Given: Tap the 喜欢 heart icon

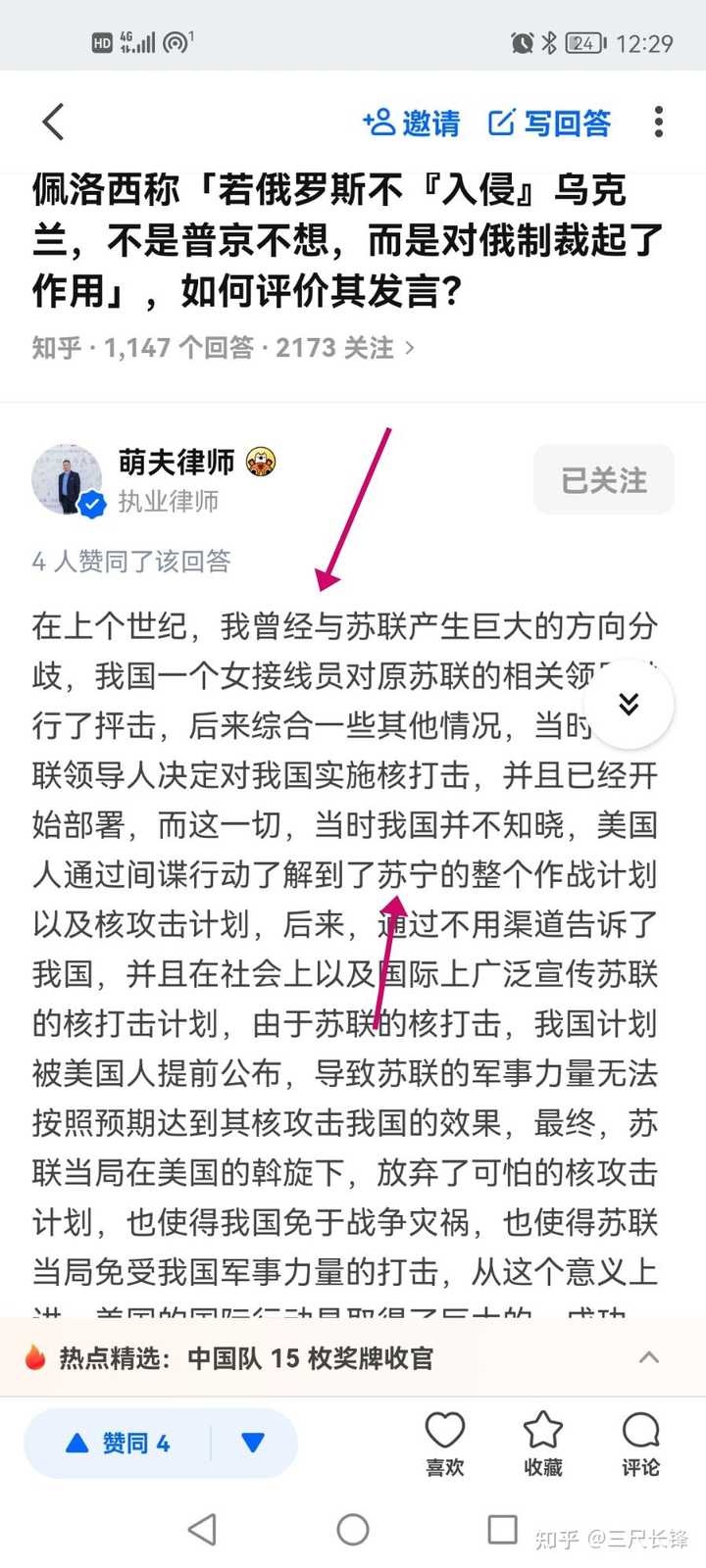Looking at the screenshot, I should click(x=444, y=1442).
